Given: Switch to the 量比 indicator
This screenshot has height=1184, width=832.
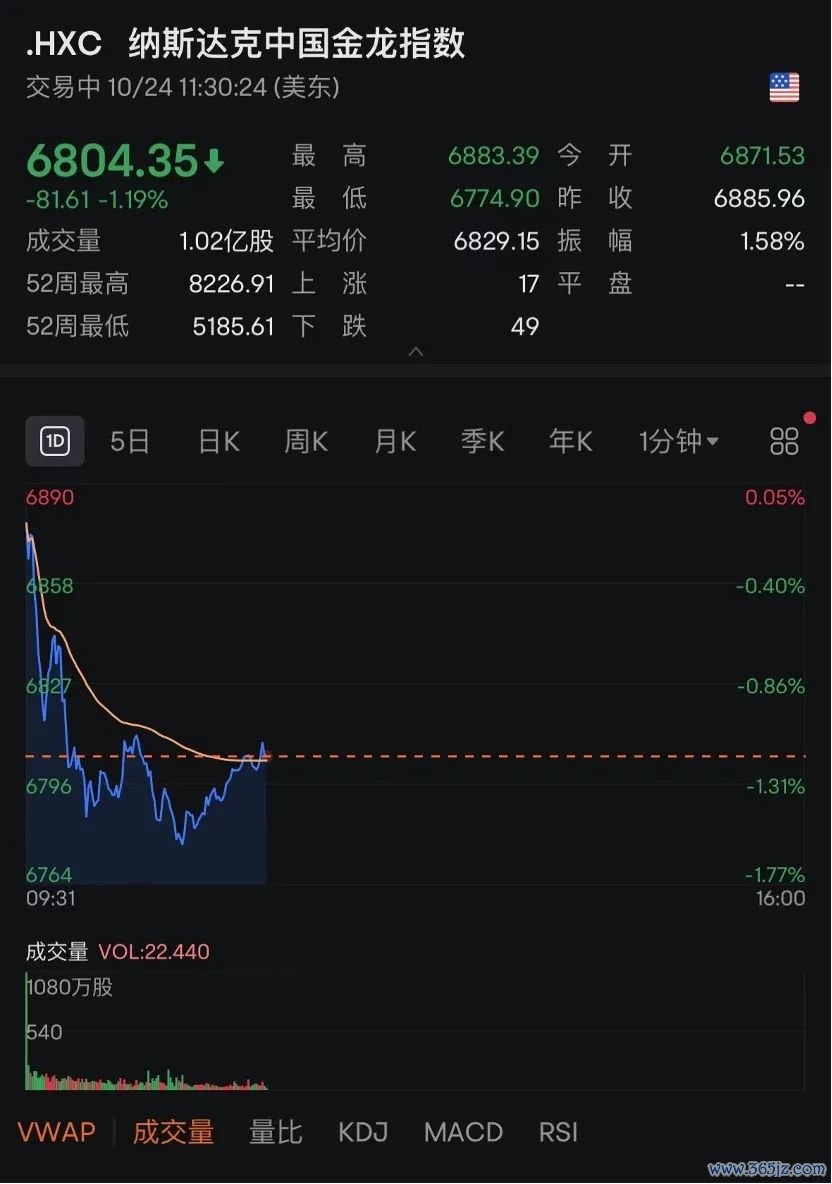Looking at the screenshot, I should (x=275, y=1132).
